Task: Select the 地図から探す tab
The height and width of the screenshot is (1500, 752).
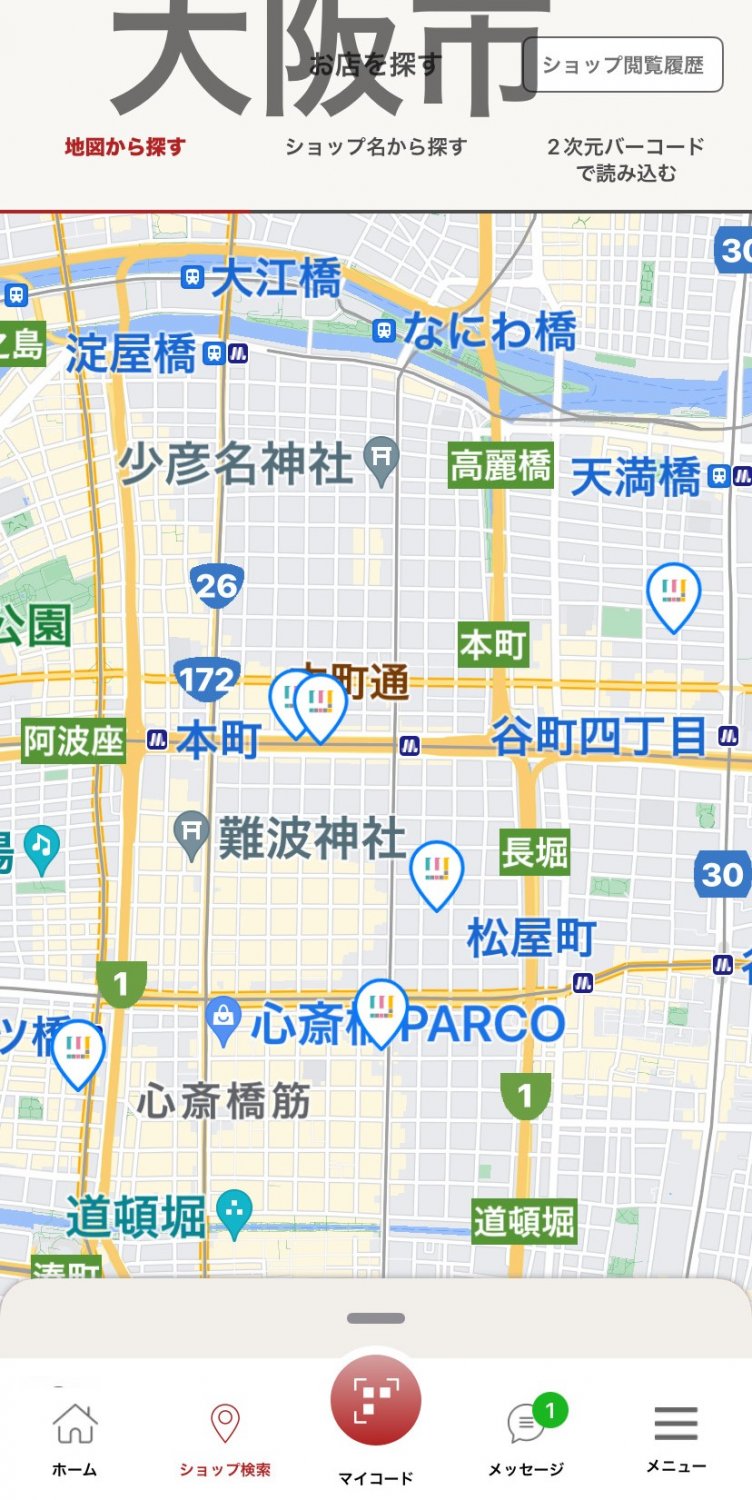Action: tap(125, 147)
